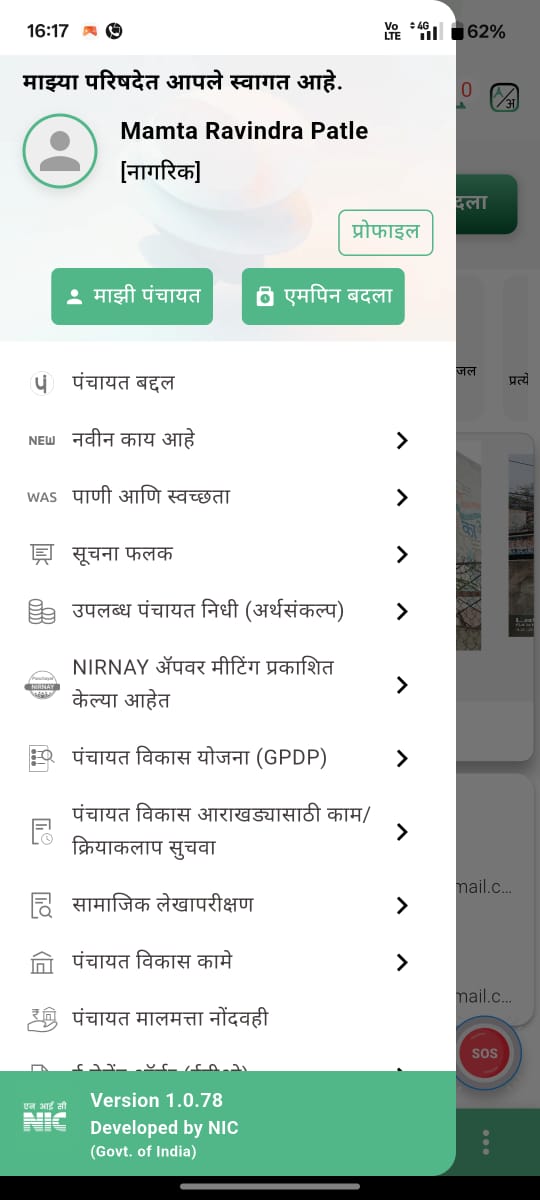Viewport: 540px width, 1200px height.
Task: Open the पंचायत बद्दल menu item
Action: pyautogui.click(x=228, y=383)
